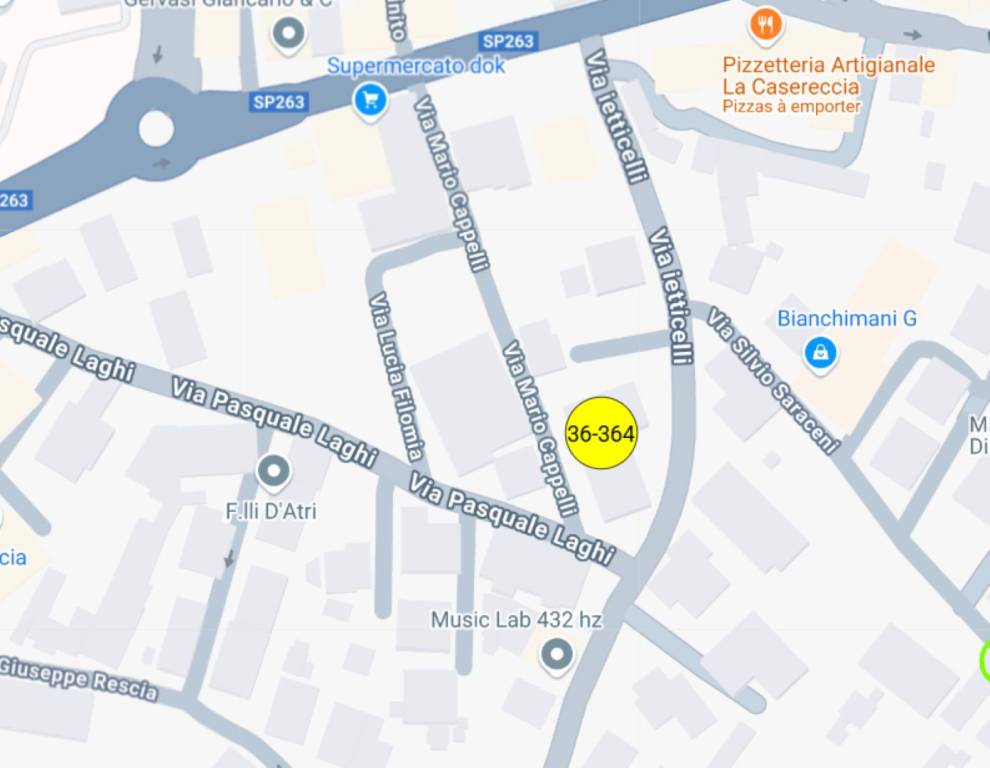Select F.lli D'Atri place marker
The width and height of the screenshot is (990, 768).
click(x=272, y=469)
